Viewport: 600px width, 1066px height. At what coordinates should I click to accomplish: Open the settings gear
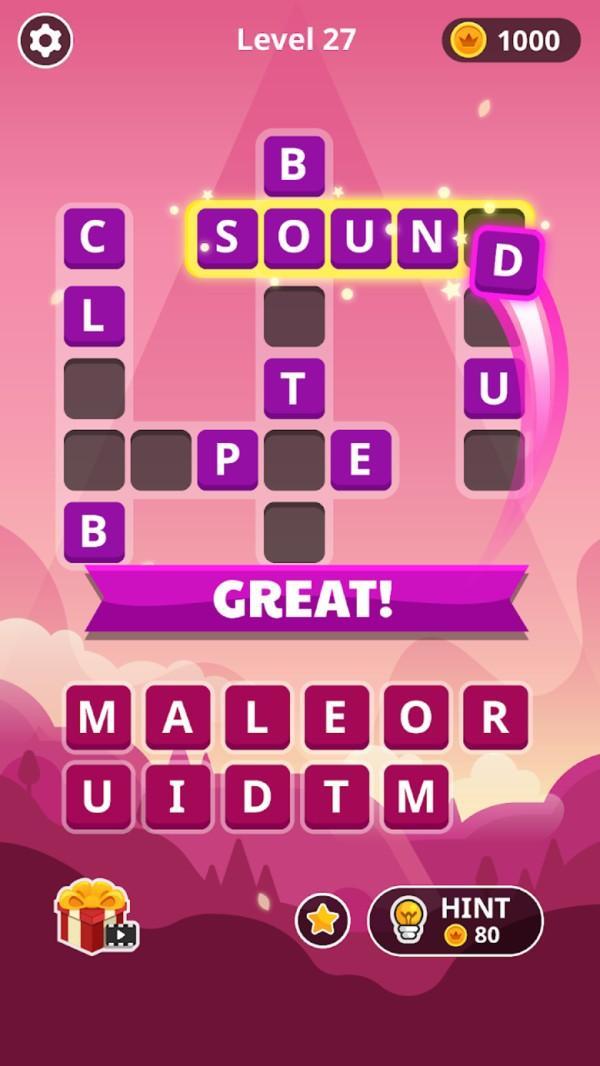pyautogui.click(x=45, y=41)
